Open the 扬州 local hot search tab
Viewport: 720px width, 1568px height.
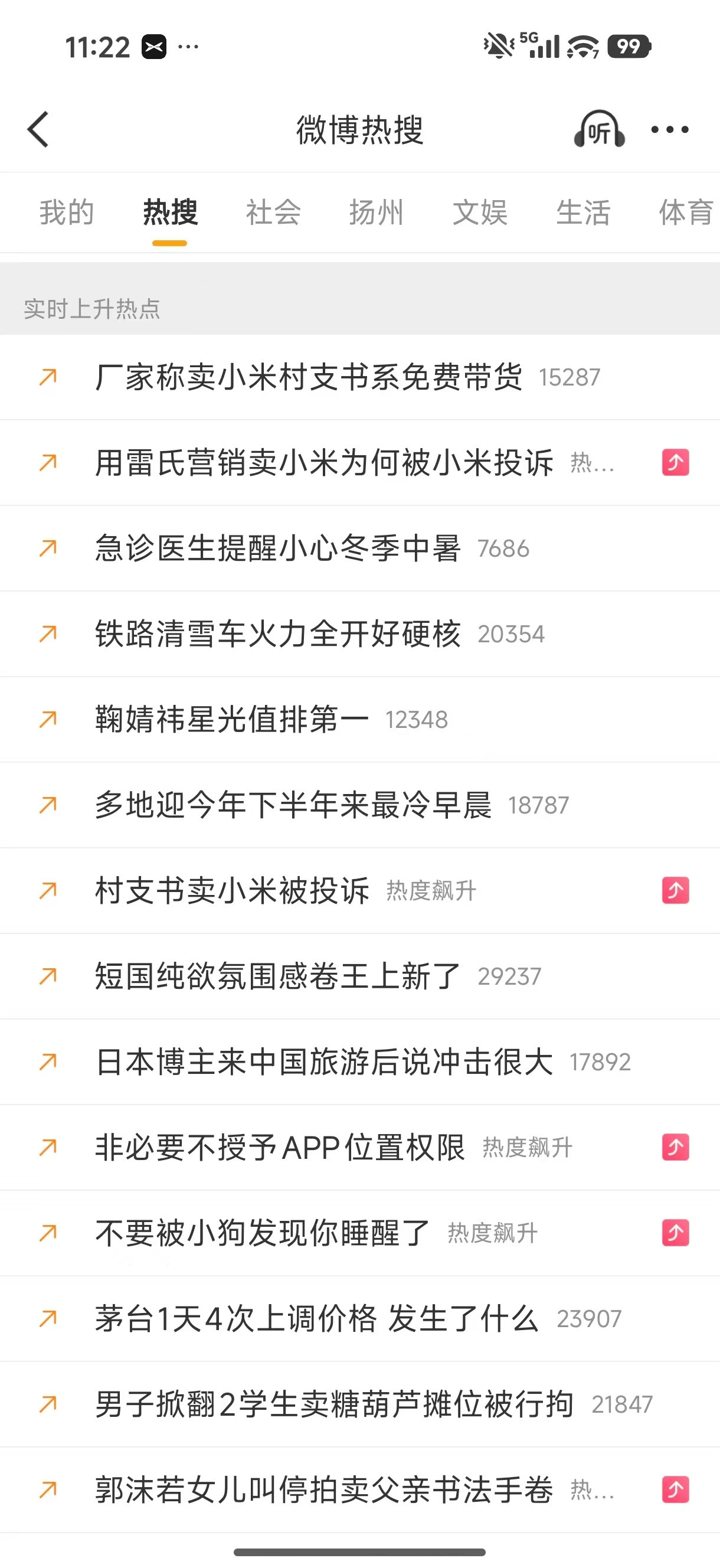[x=376, y=213]
